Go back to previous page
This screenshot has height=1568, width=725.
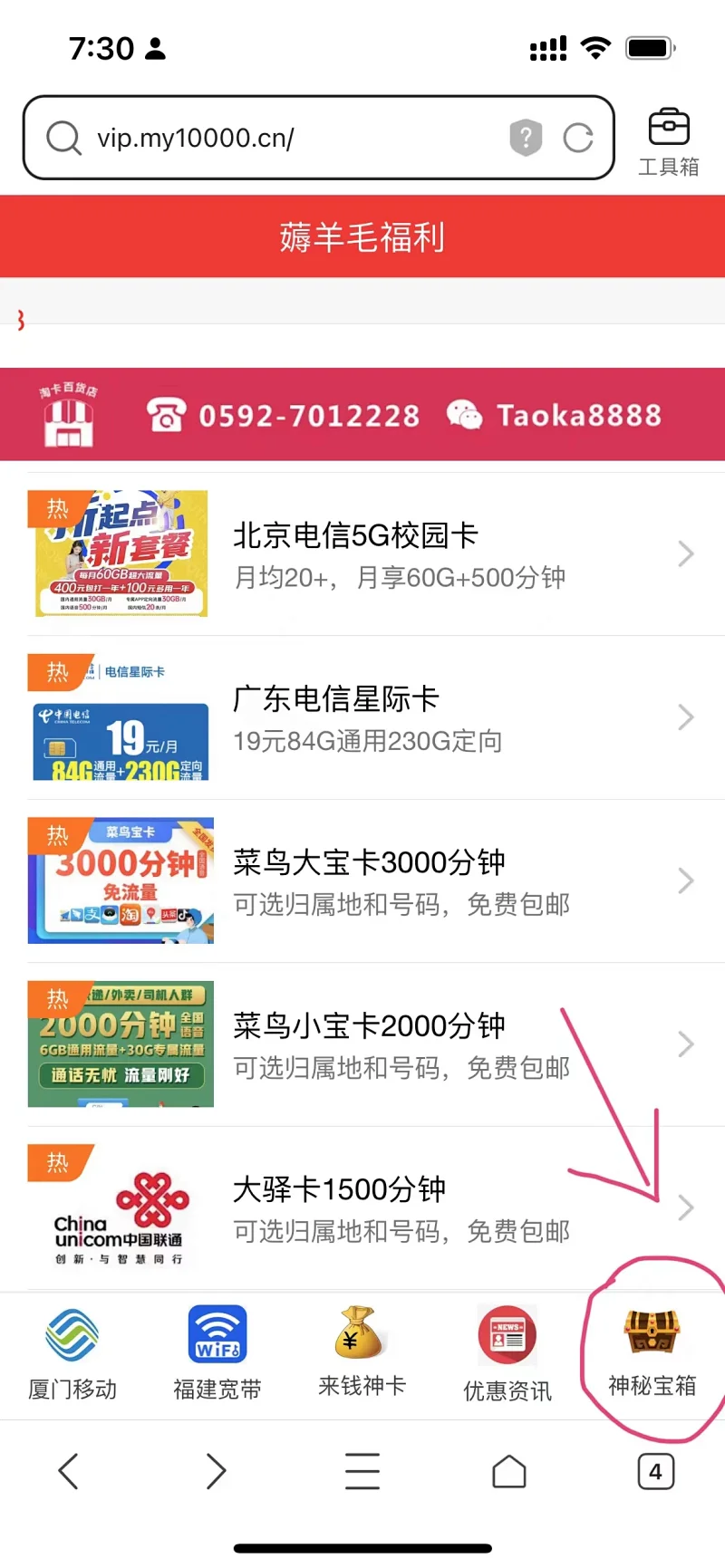coord(69,1471)
